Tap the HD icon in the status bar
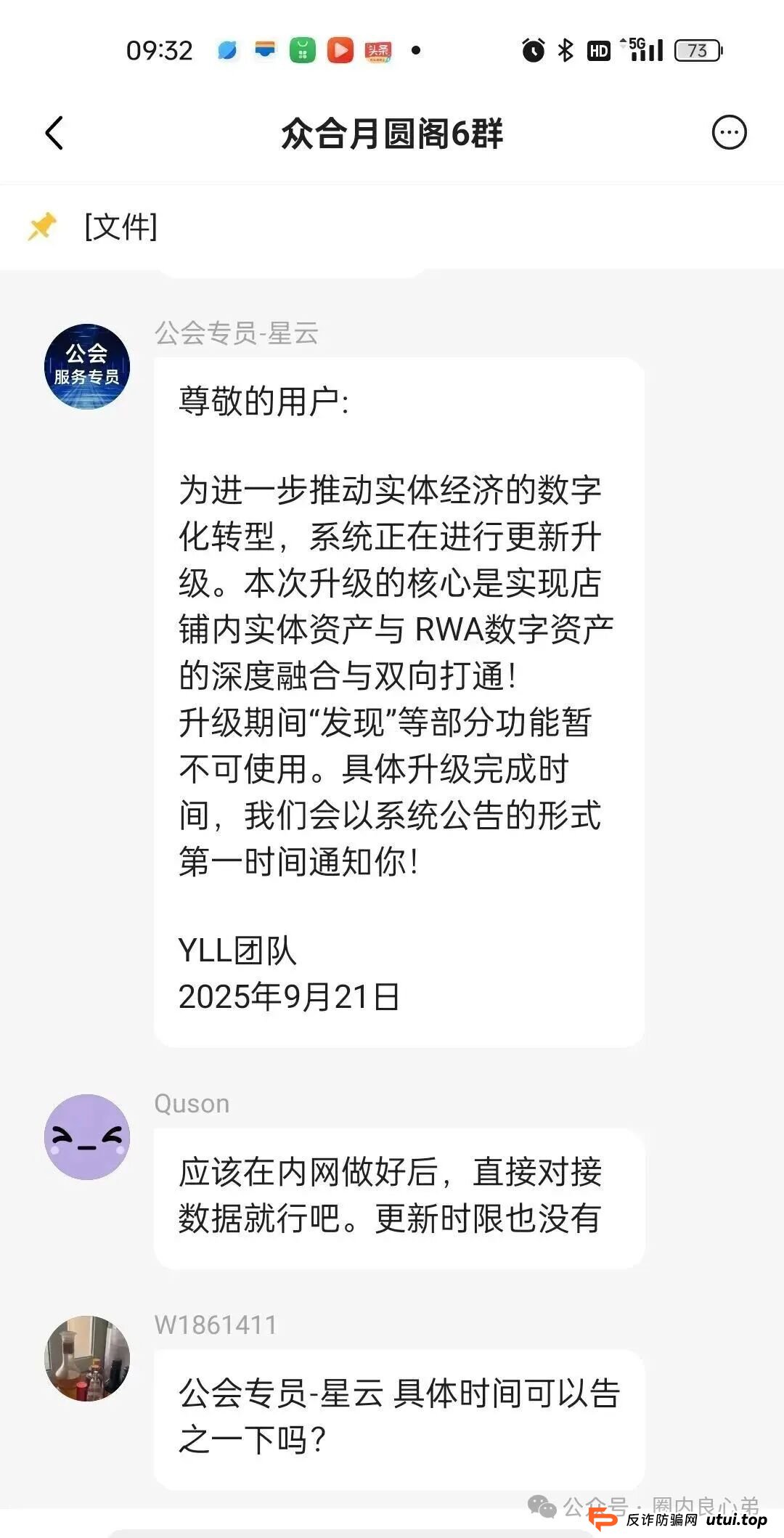Screen dimensions: 784x1538 pyautogui.click(x=598, y=49)
